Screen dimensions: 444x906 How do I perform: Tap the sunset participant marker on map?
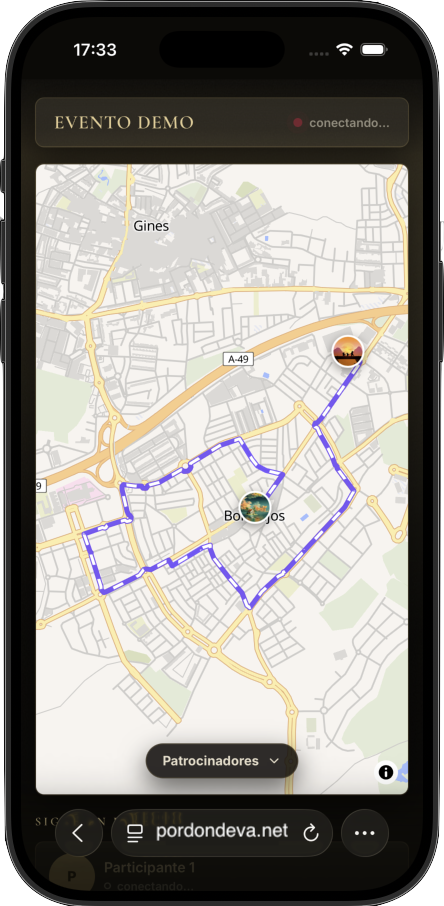point(347,351)
